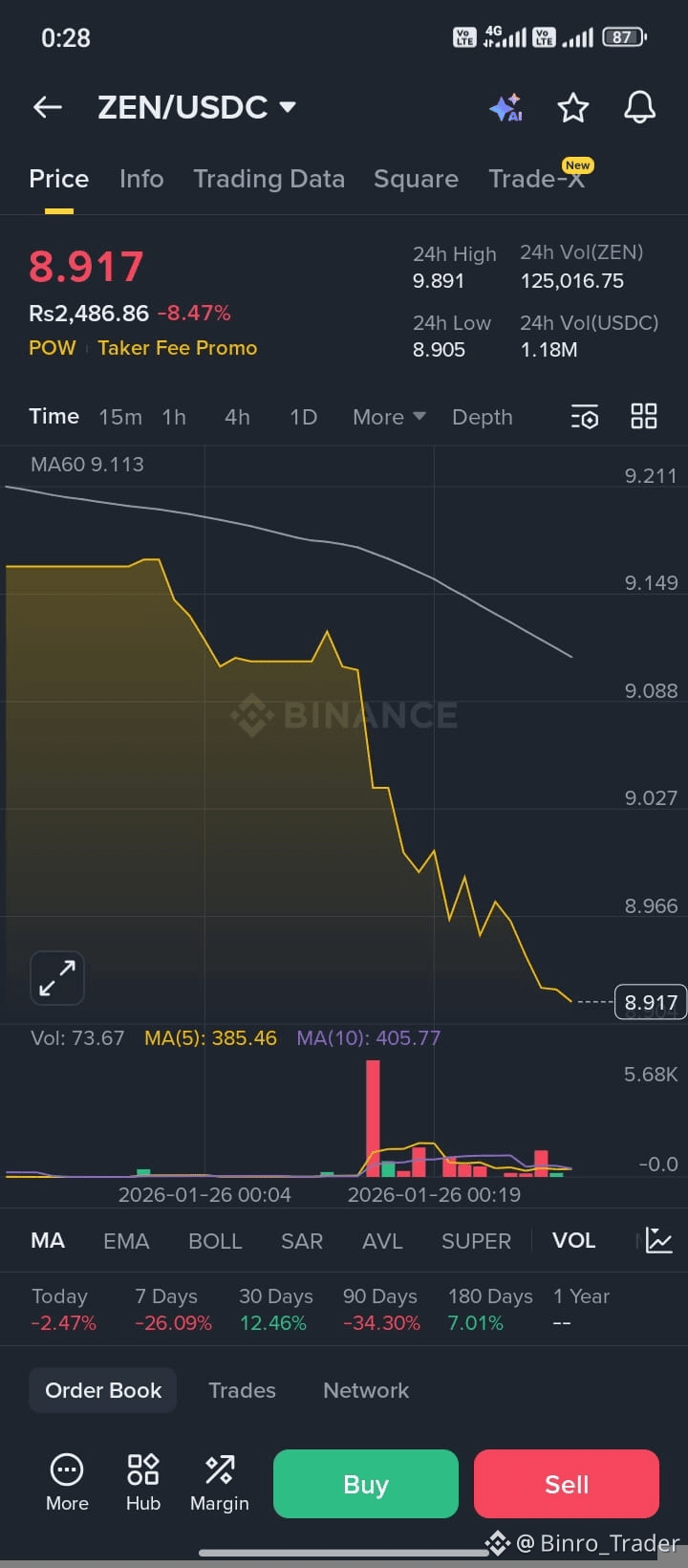Show the Depth chart

pos(482,417)
